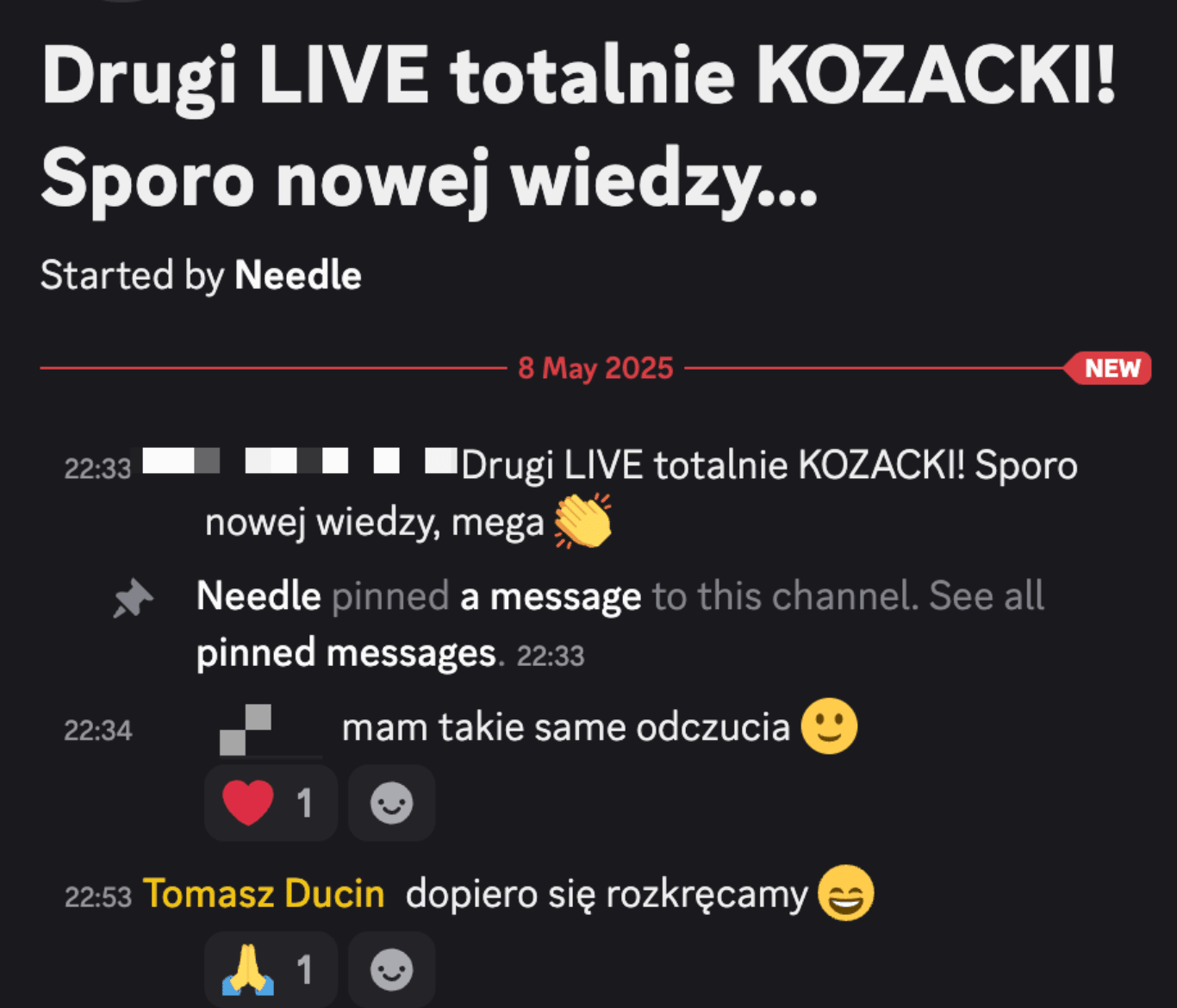The image size is (1177, 1008).
Task: Tap the heart reaction under 'mam takie same odczucia'
Action: pyautogui.click(x=270, y=803)
